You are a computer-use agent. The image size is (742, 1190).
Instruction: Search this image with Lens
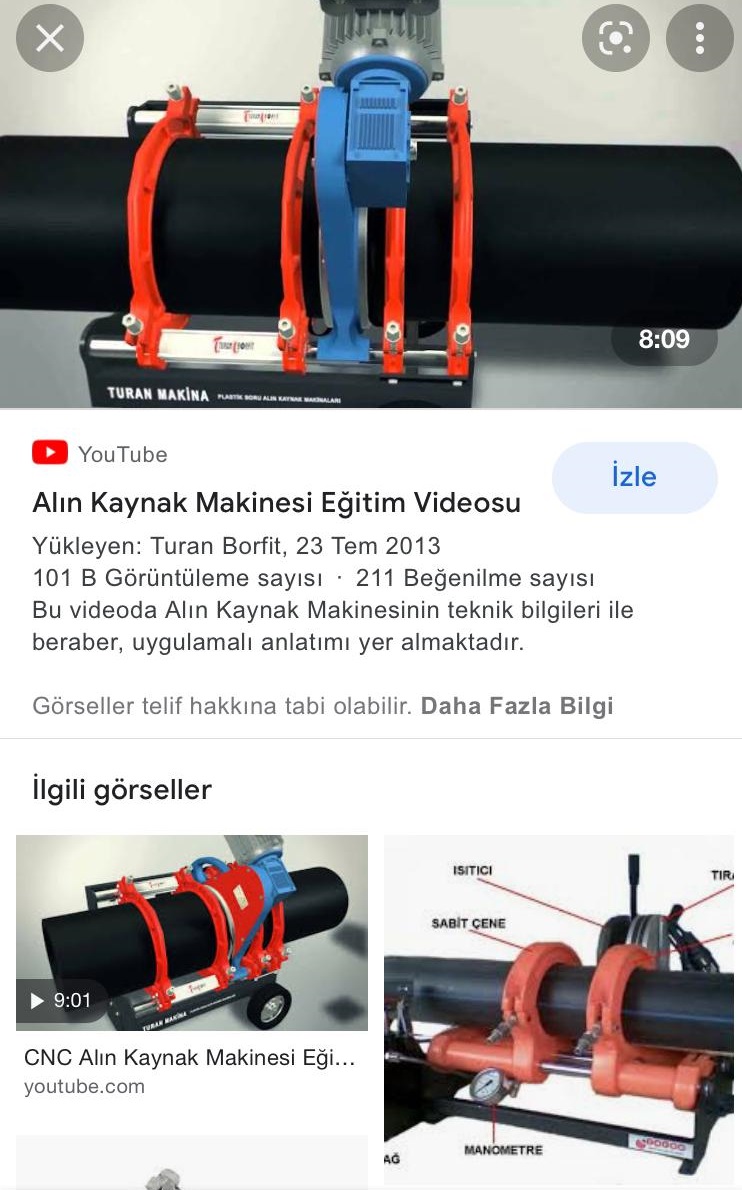pyautogui.click(x=615, y=39)
